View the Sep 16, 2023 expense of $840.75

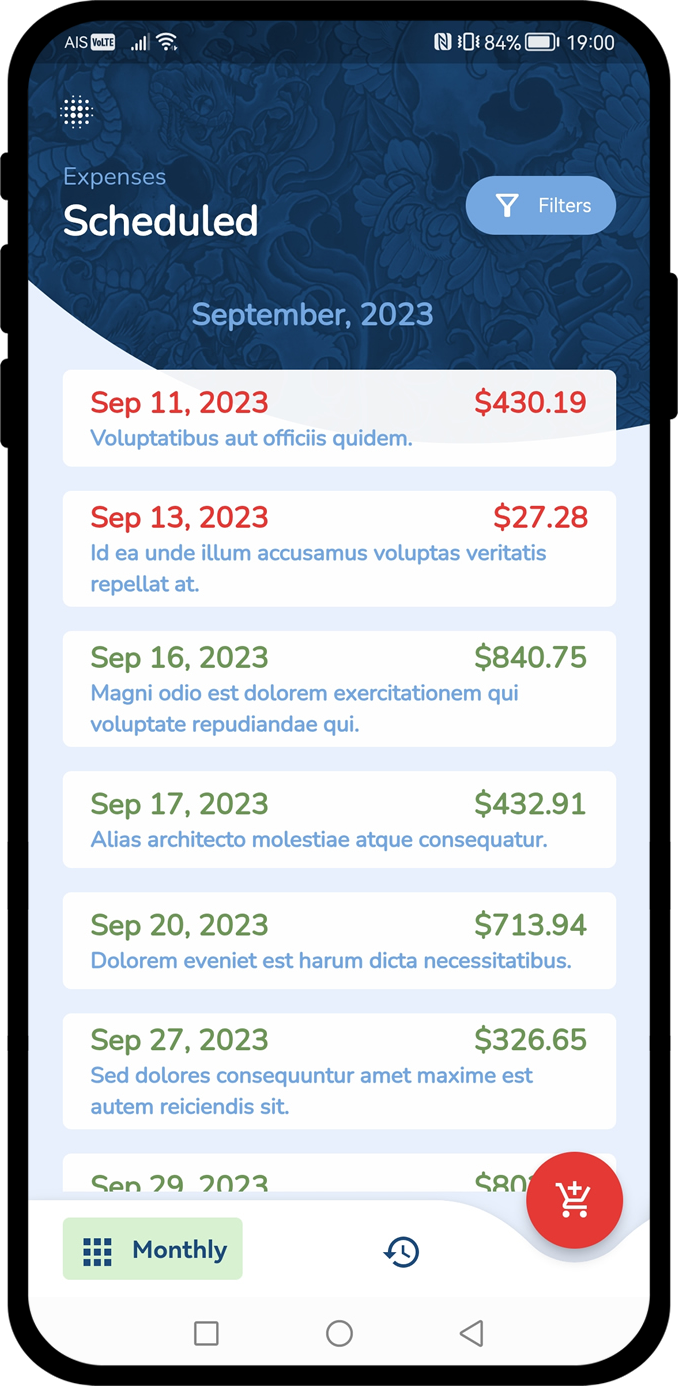[338, 688]
